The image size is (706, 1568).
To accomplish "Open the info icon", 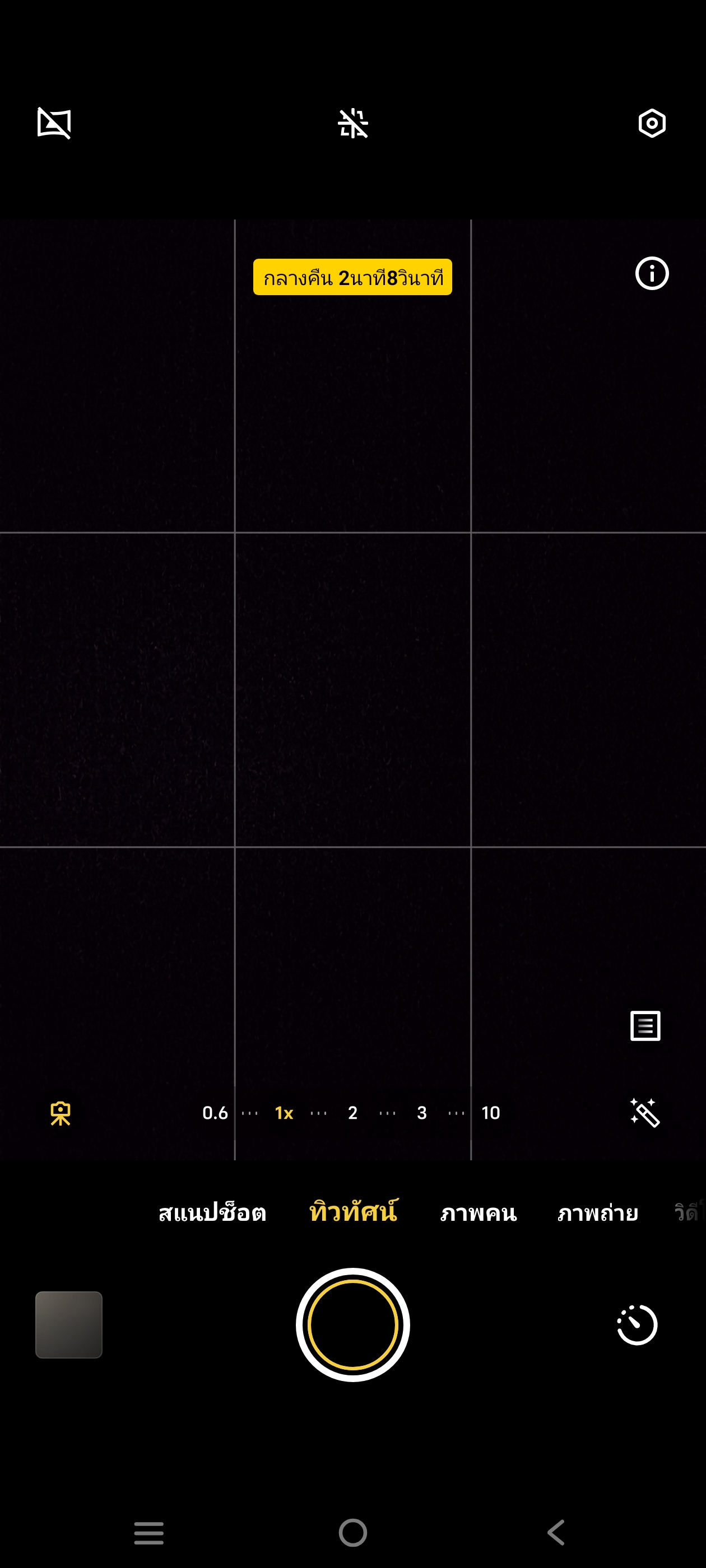I will (651, 274).
